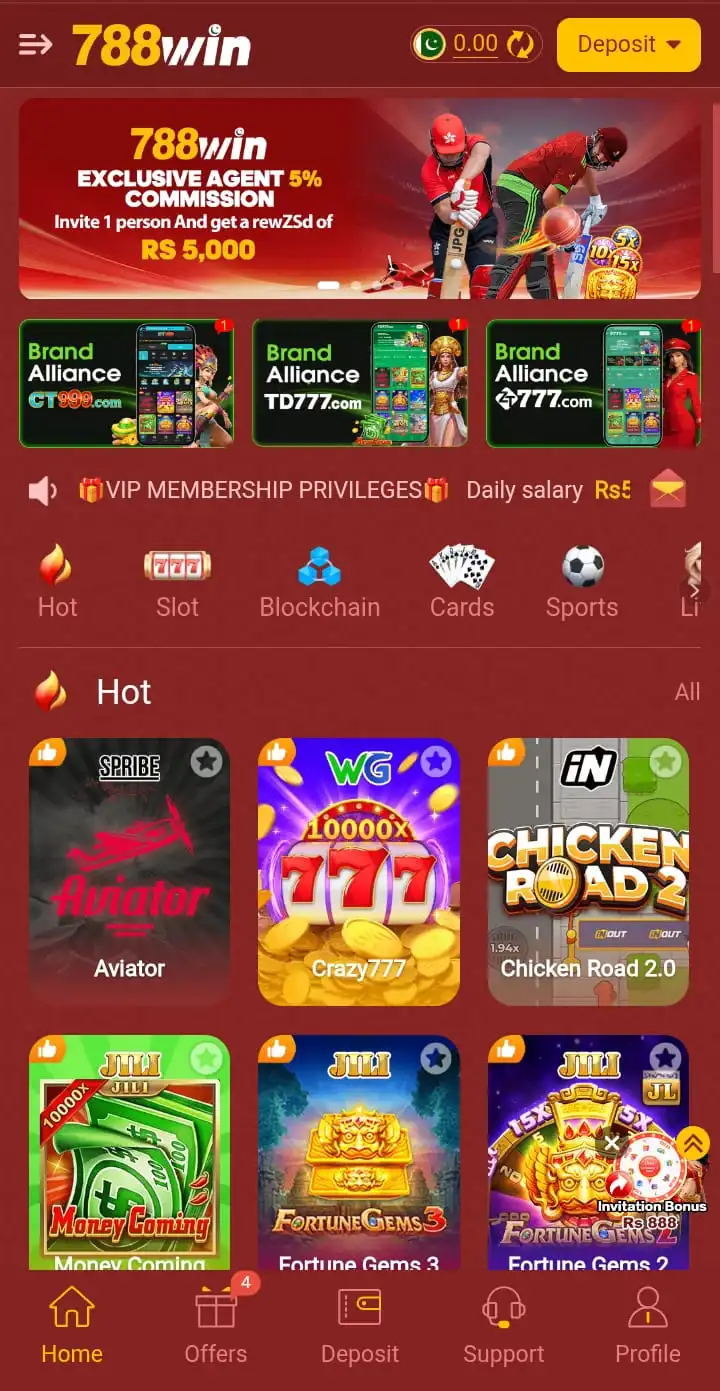Select the Sports game category
The width and height of the screenshot is (720, 1391).
[582, 583]
